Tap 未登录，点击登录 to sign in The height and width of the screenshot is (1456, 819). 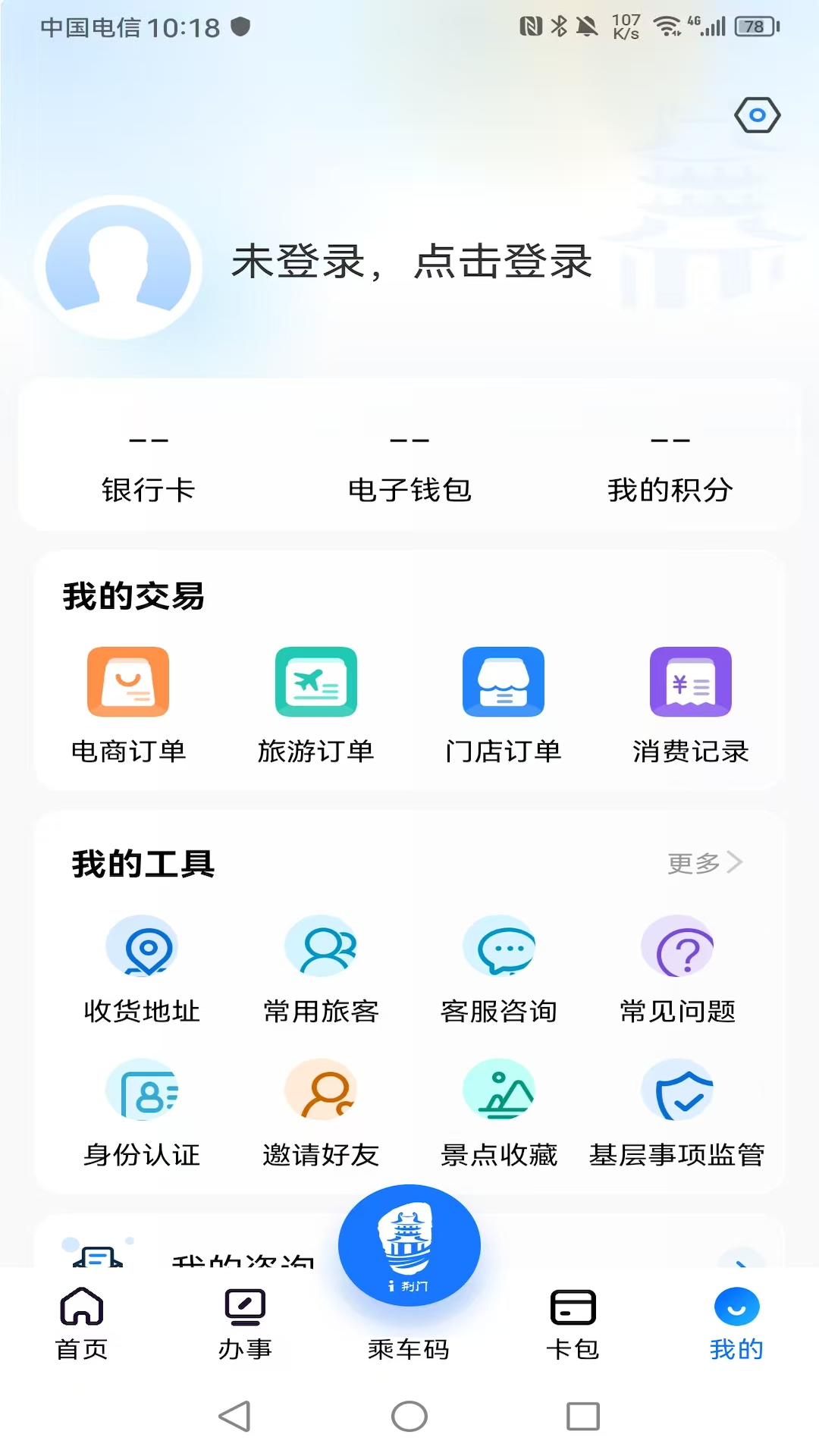click(412, 262)
